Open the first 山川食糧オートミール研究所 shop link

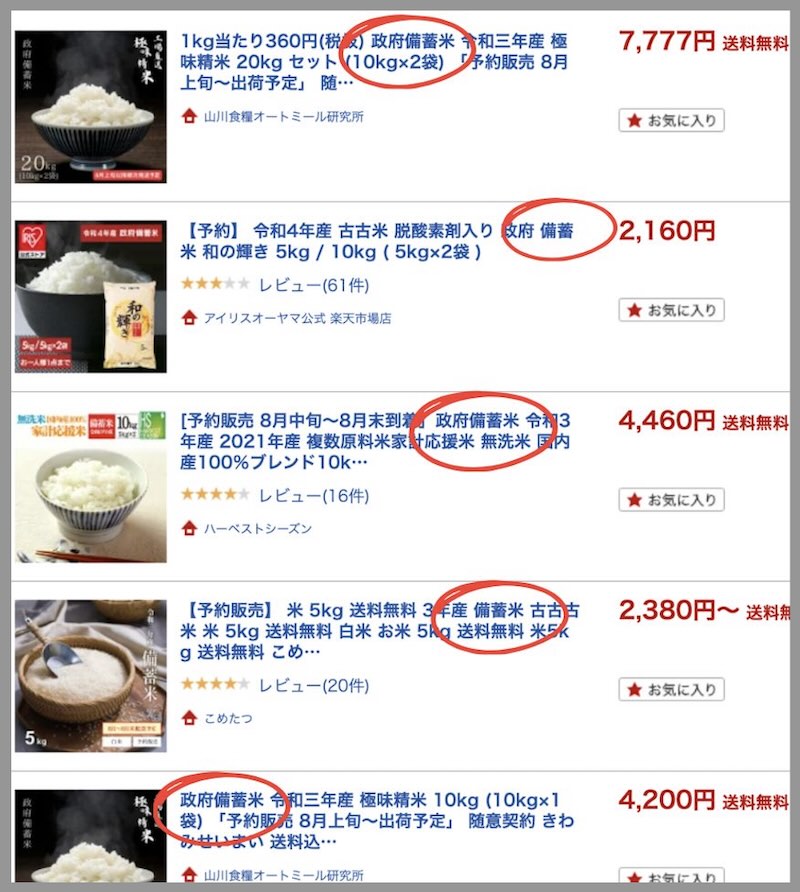(283, 117)
